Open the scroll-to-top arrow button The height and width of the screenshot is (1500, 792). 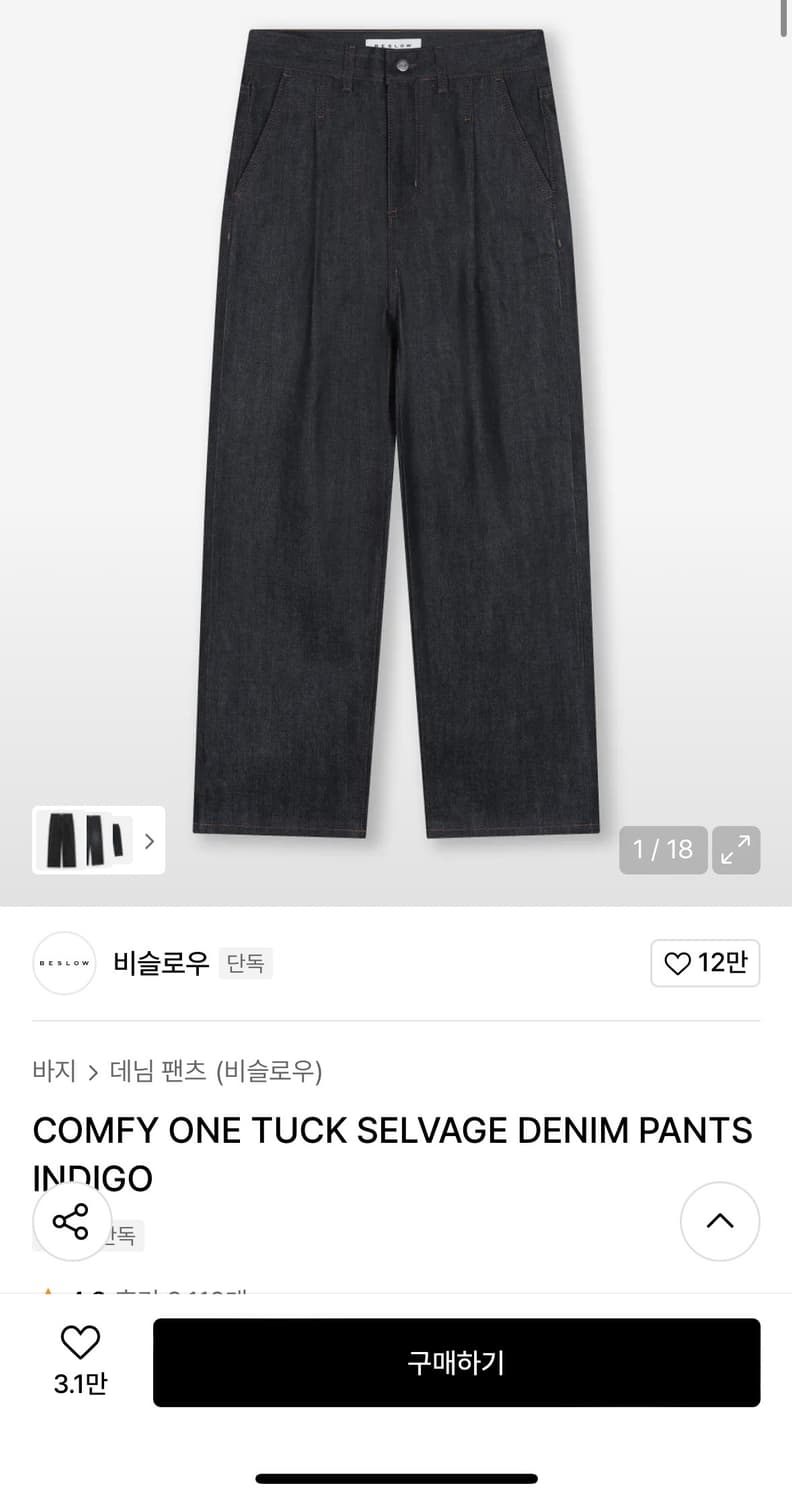point(720,1221)
